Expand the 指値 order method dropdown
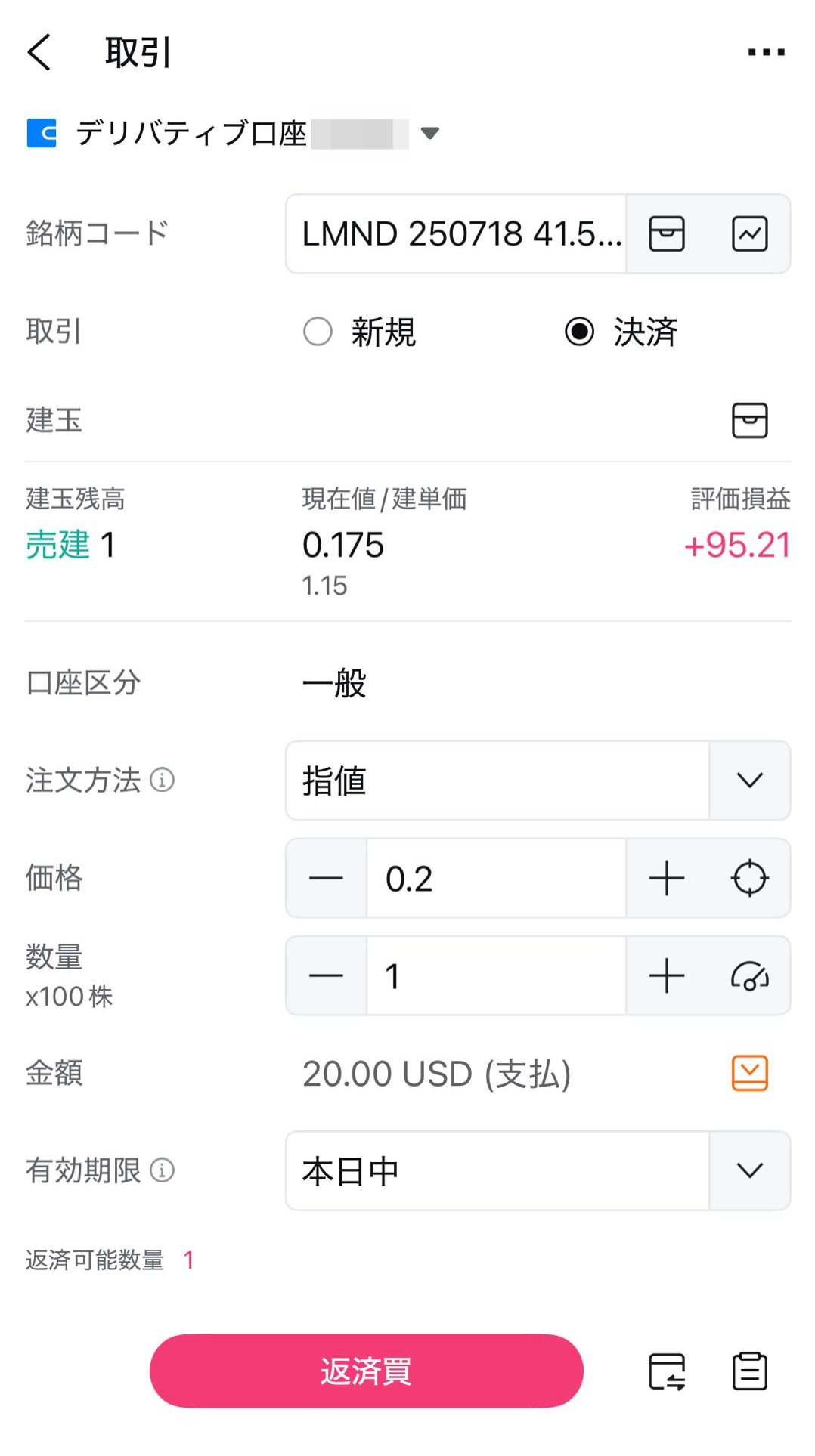The width and height of the screenshot is (815, 1456). tap(749, 780)
